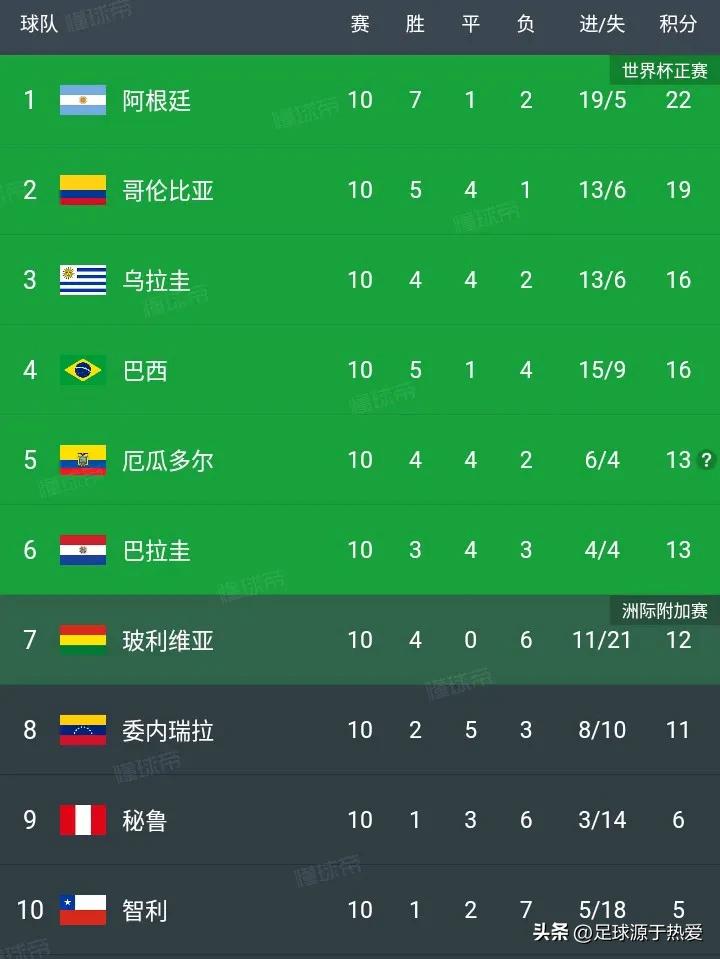Open Argentina's team row (阿根廷)
Viewport: 720px width, 959px height.
[x=157, y=100]
